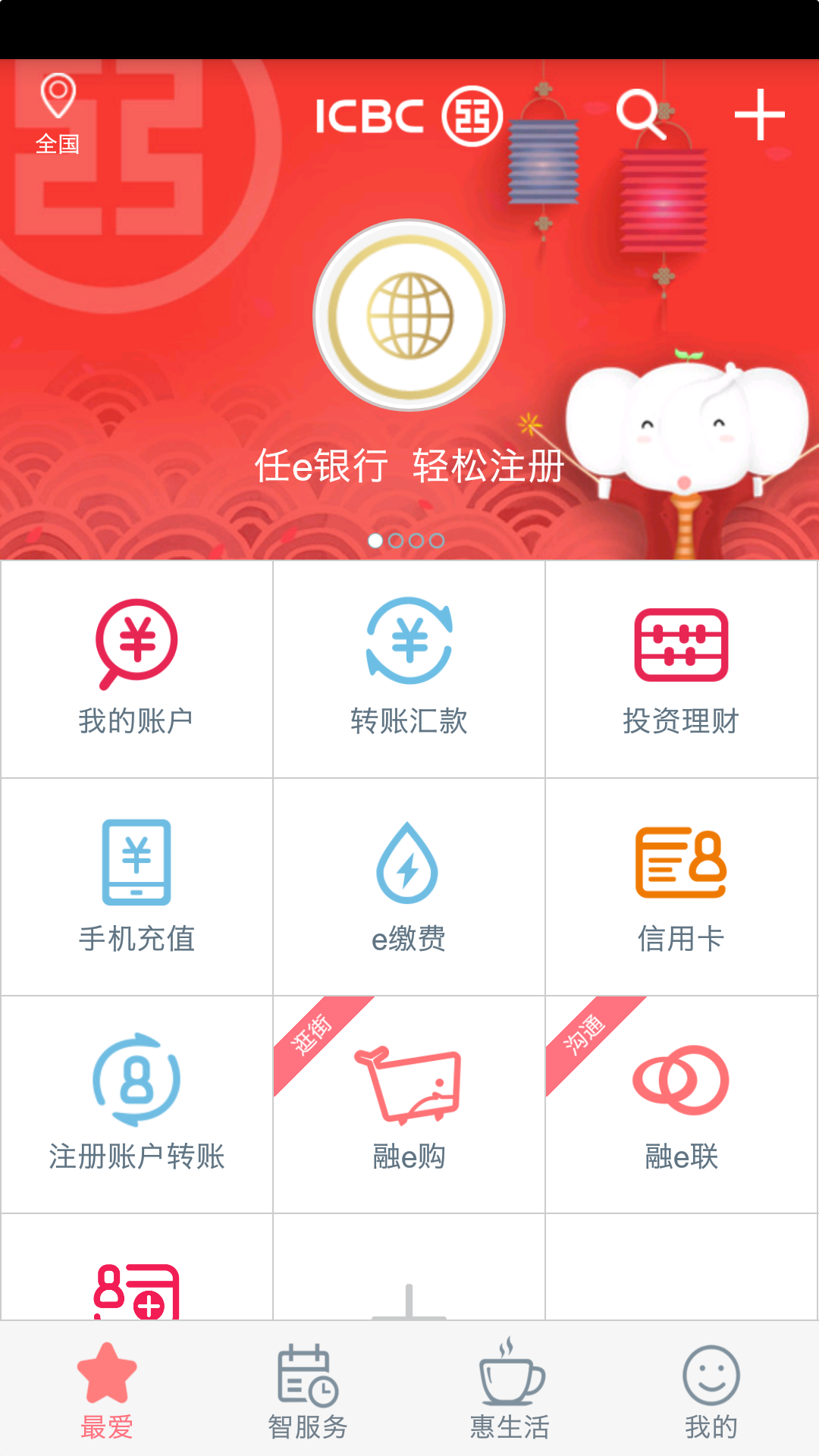Open the search icon in header
The image size is (819, 1456).
[641, 115]
